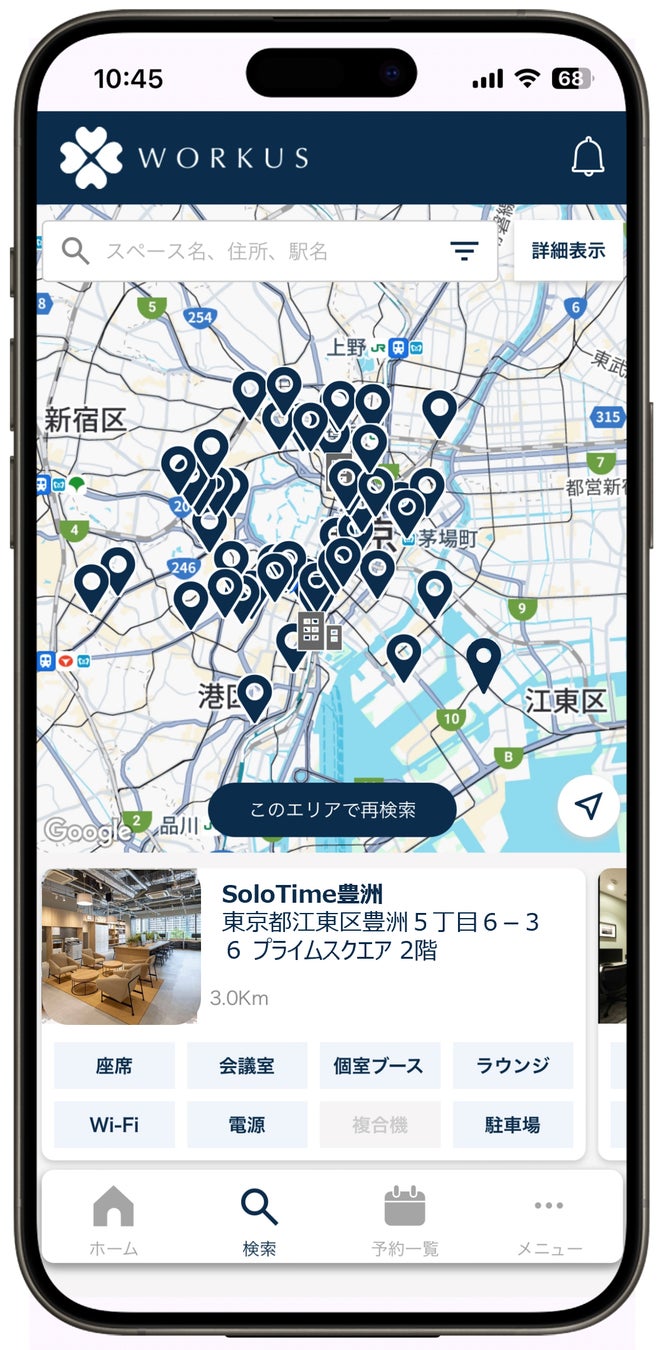Open the notifications bell
659x1350 pixels.
(x=588, y=157)
